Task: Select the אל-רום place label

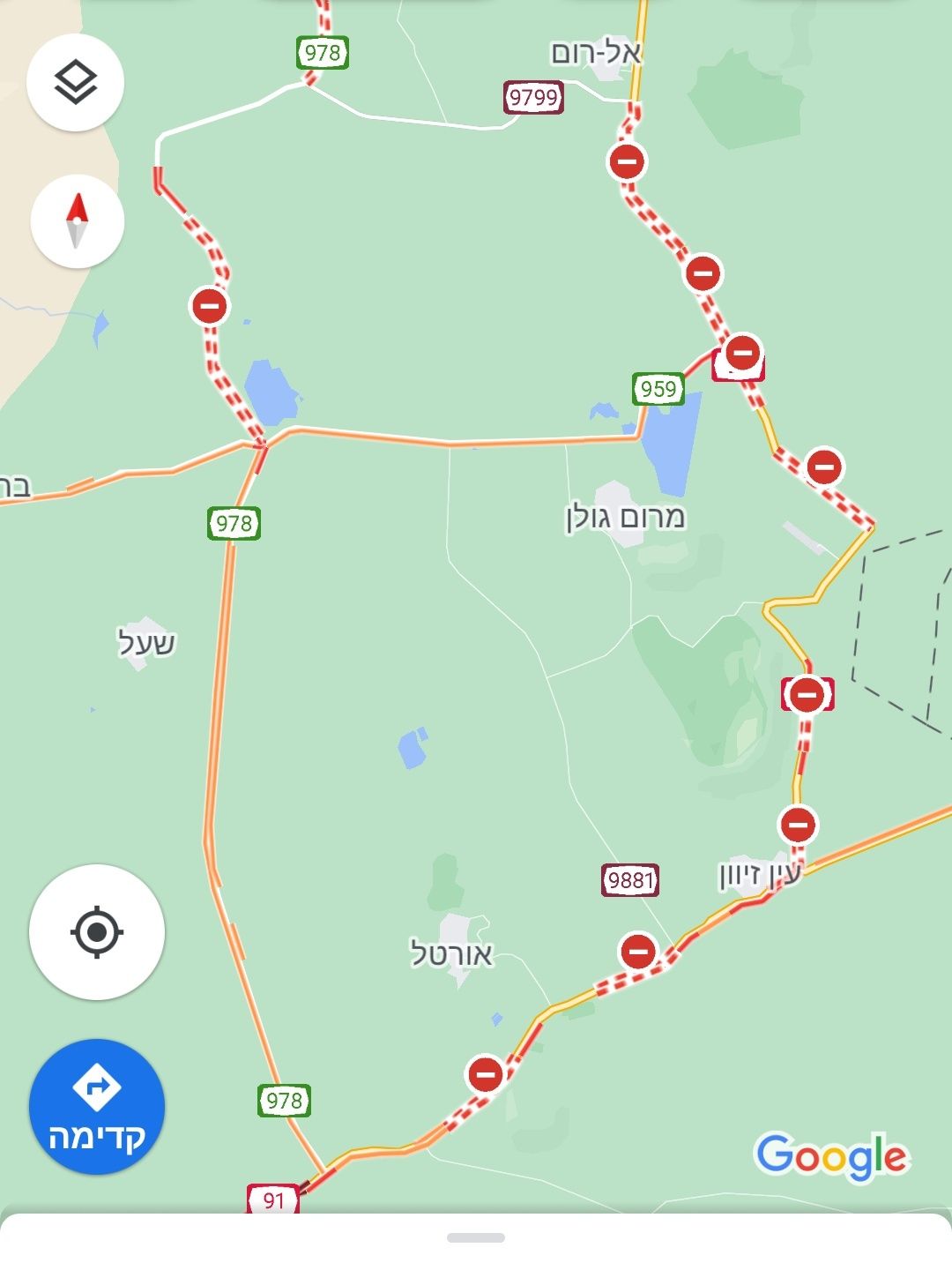Action: pos(596,53)
